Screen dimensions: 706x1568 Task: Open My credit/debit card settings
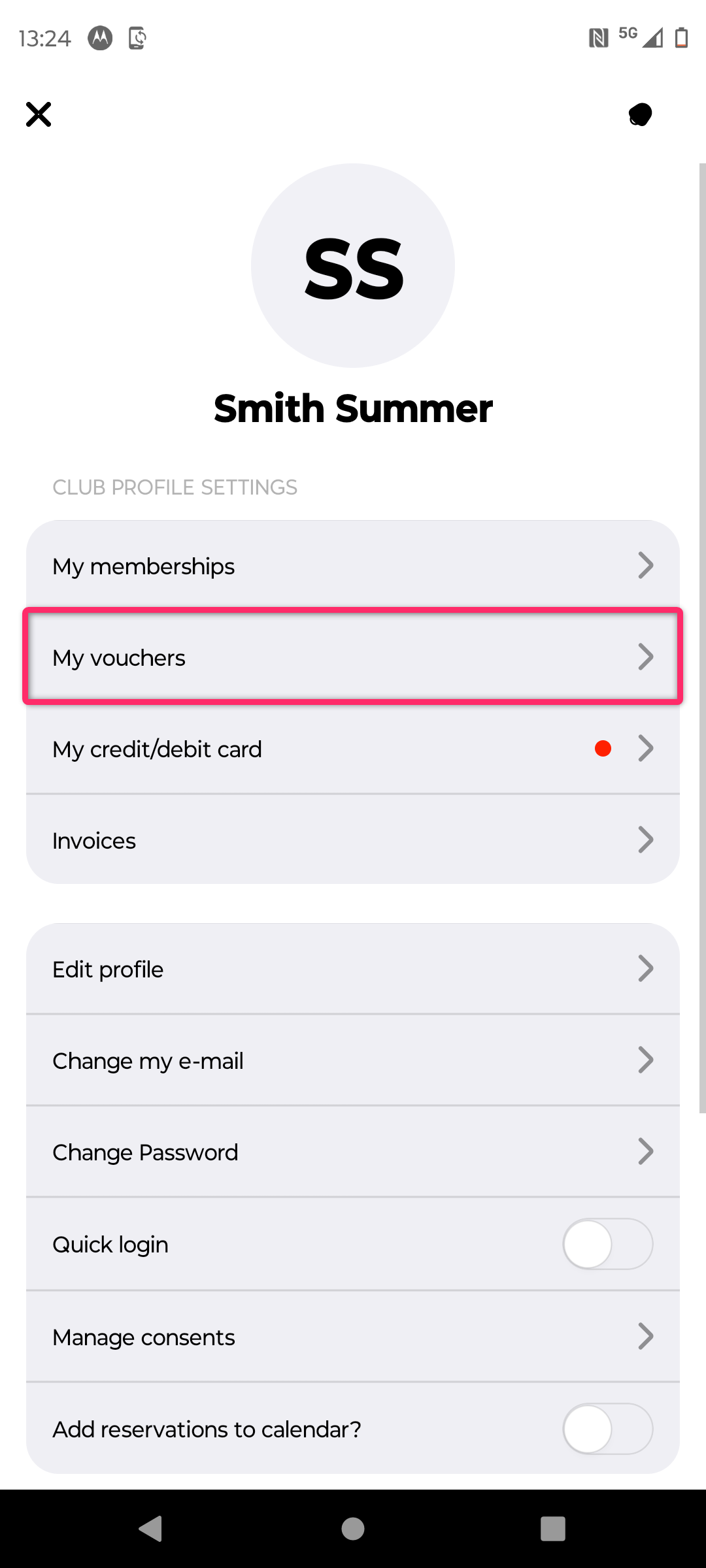(x=353, y=749)
